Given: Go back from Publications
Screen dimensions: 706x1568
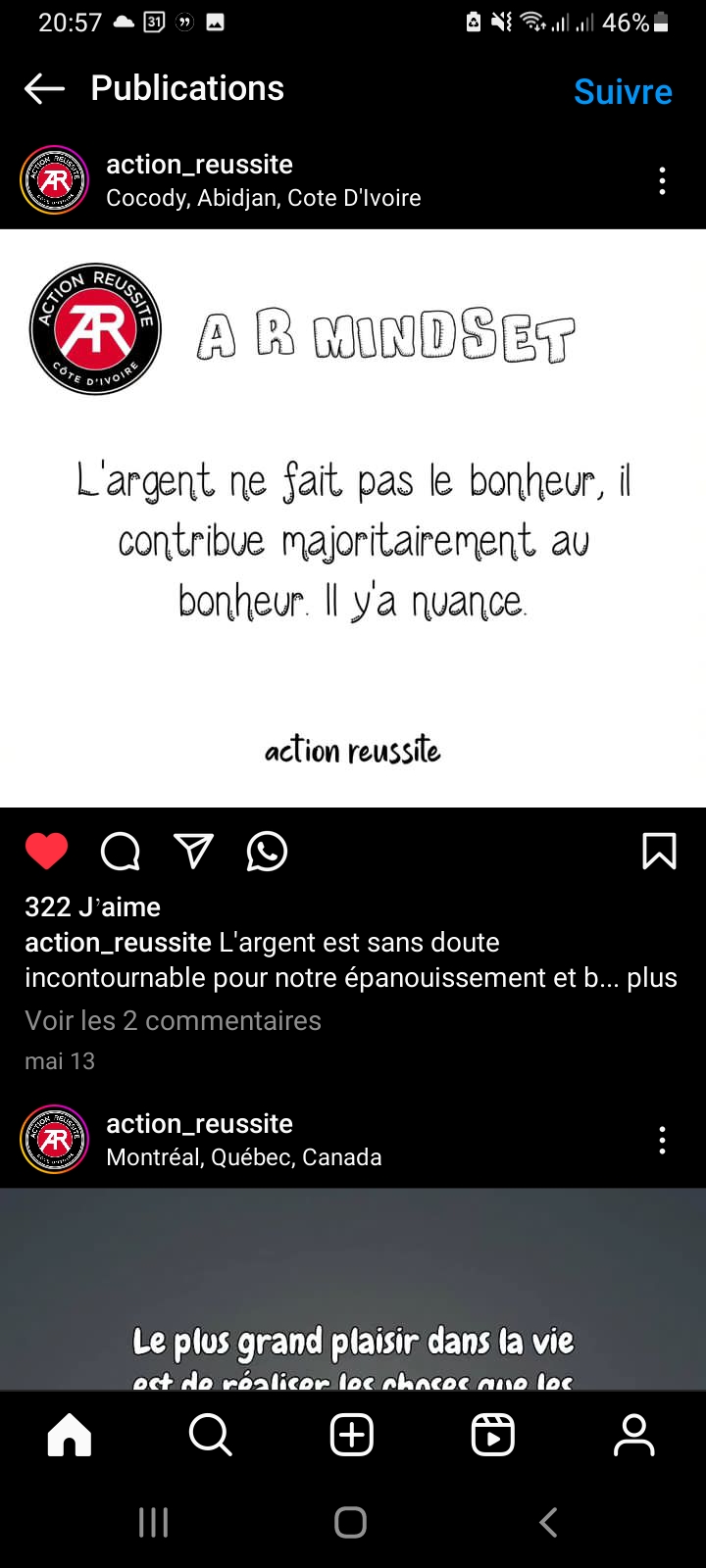Looking at the screenshot, I should pos(44,89).
